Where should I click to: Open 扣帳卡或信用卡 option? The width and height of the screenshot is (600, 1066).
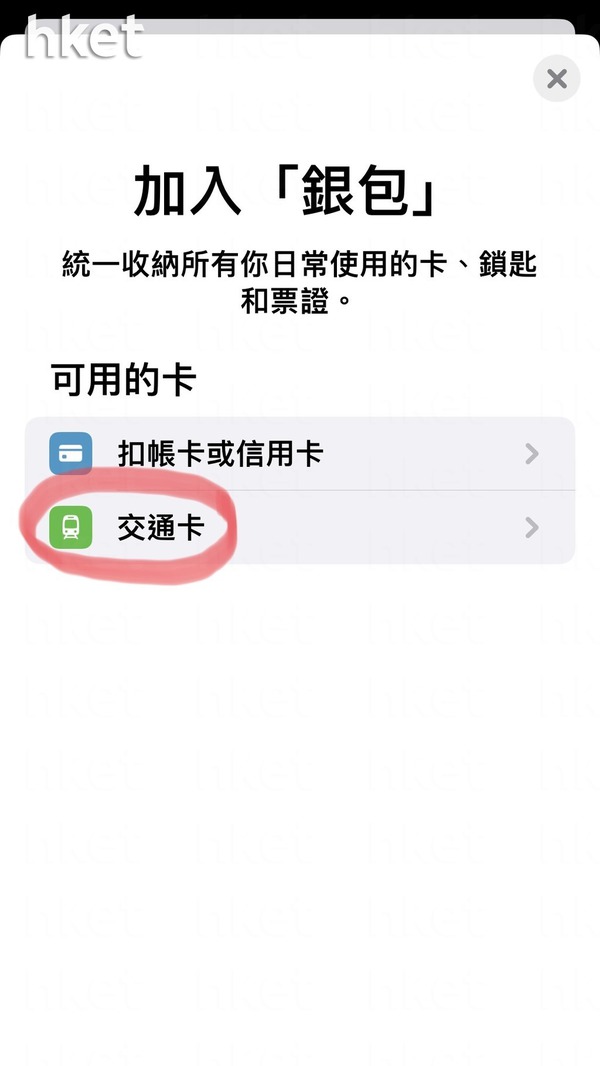300,454
